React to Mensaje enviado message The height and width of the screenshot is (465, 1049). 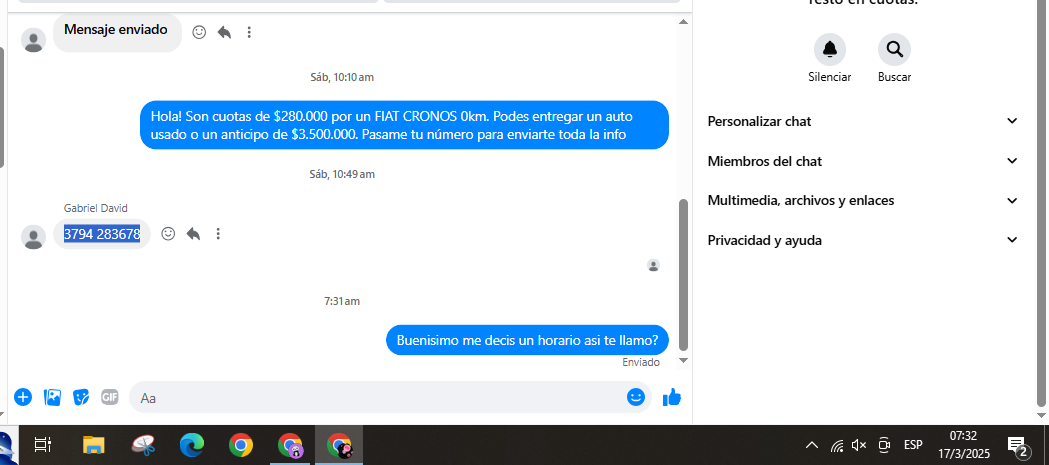coord(199,32)
